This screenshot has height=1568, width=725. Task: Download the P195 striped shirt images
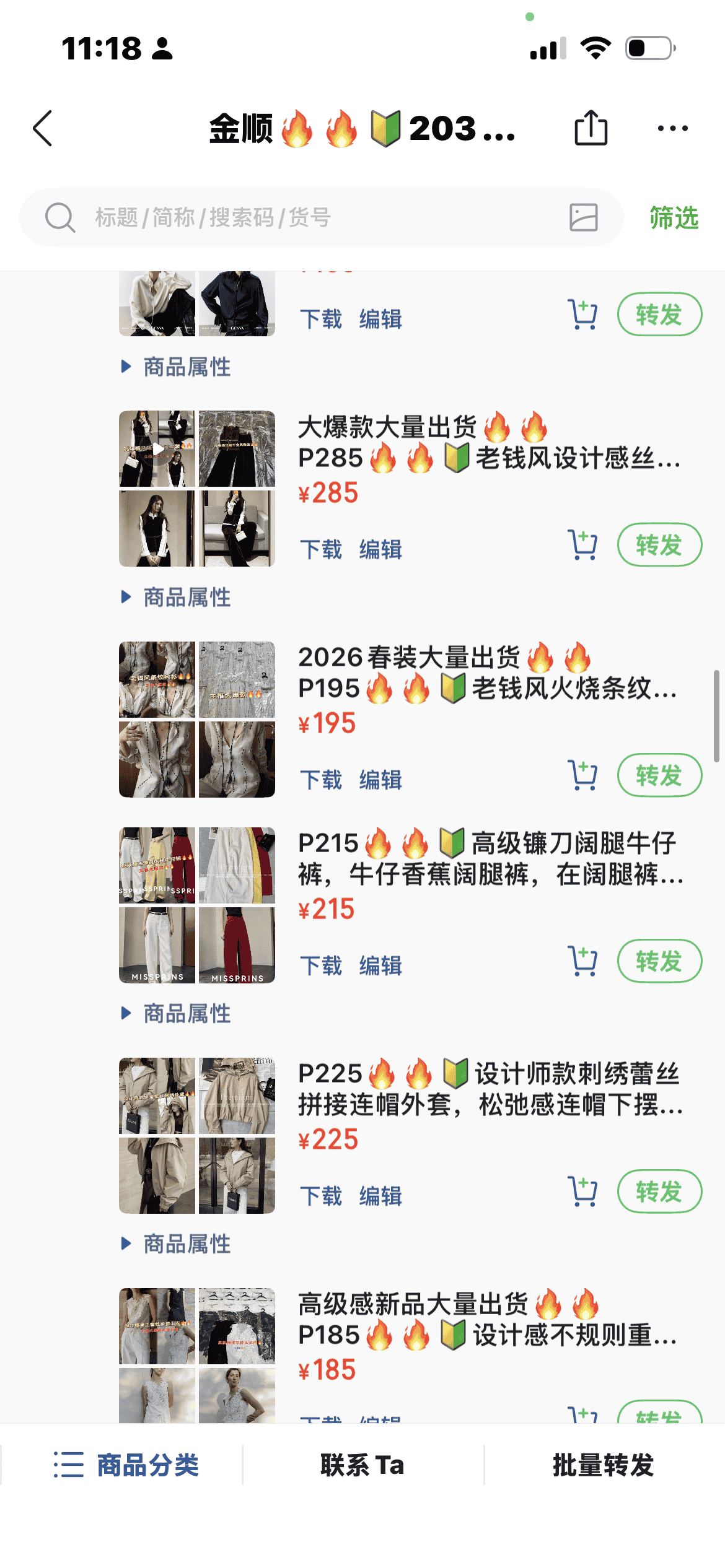(321, 780)
